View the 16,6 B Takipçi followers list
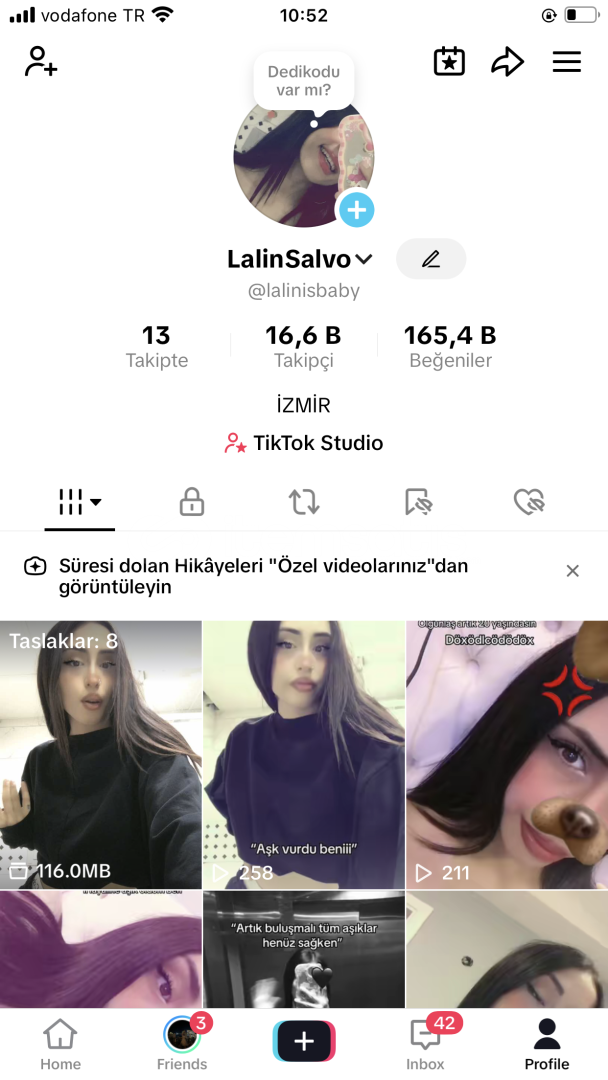608x1080 pixels. click(x=303, y=346)
